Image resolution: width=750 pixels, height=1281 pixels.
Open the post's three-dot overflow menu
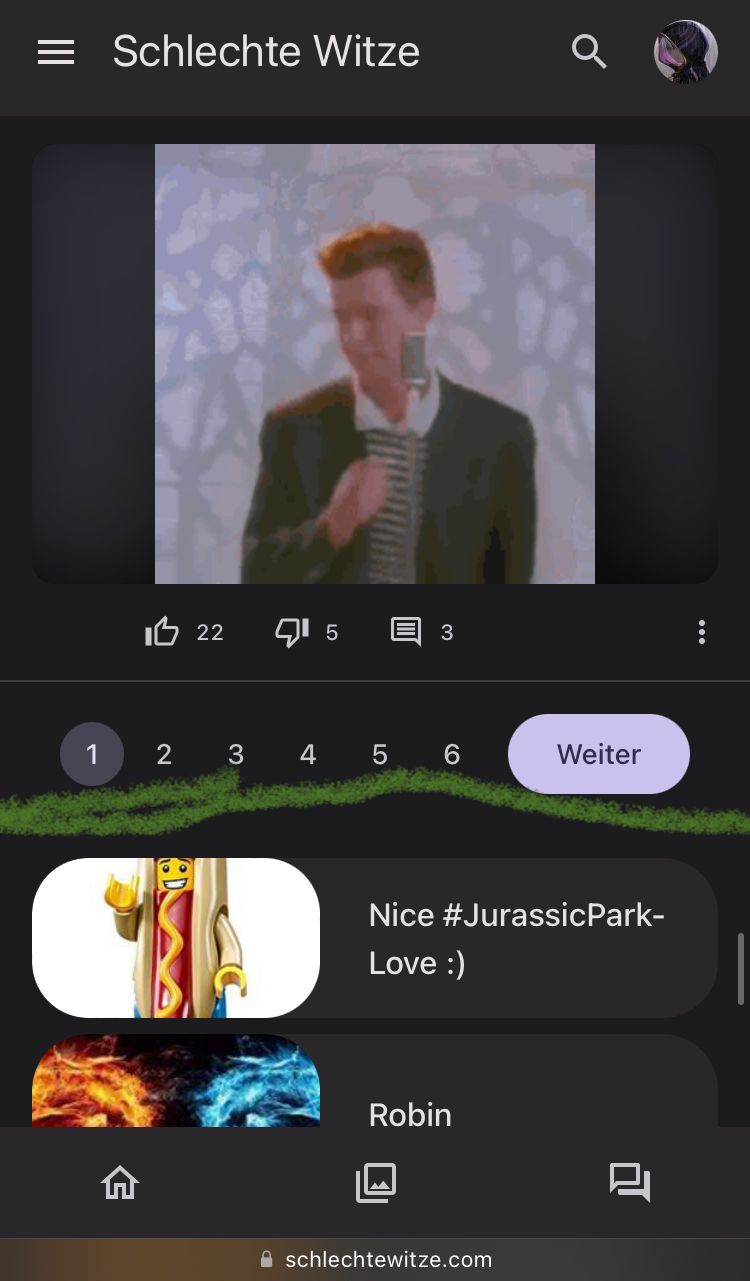tap(702, 632)
